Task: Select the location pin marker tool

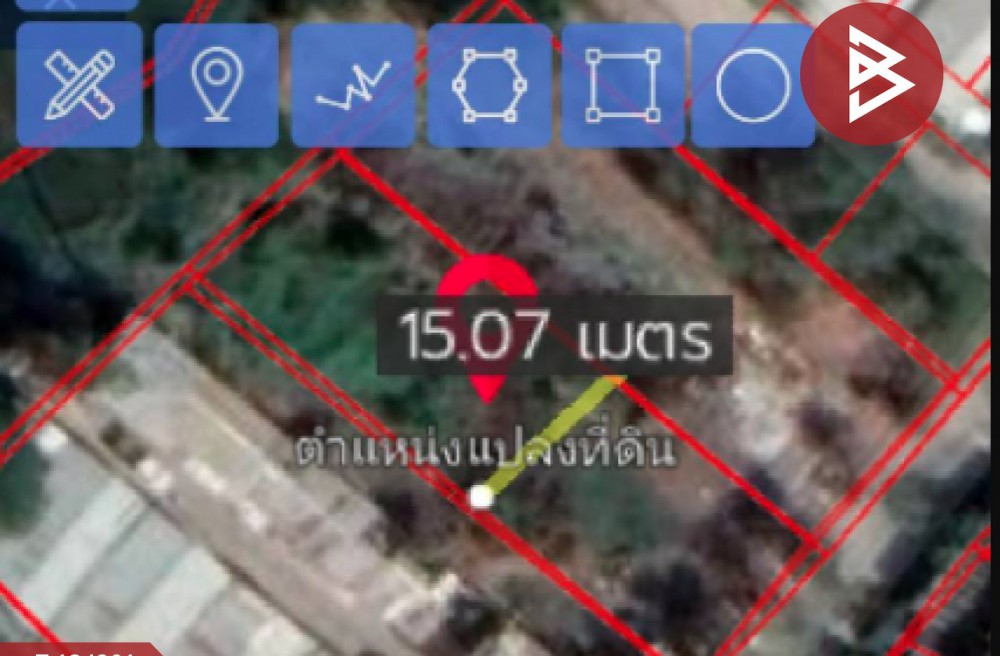Action: [216, 85]
